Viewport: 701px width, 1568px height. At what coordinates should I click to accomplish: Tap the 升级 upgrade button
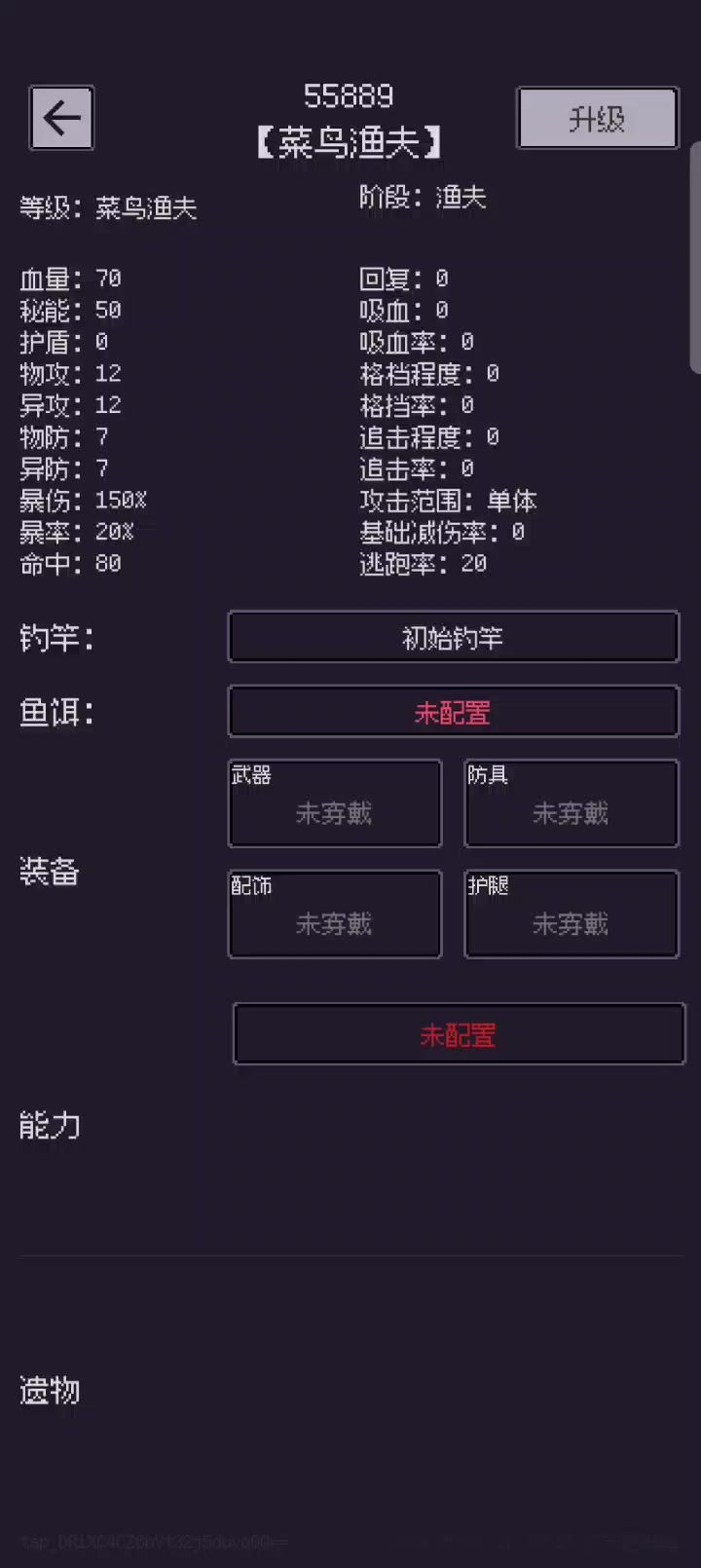click(x=597, y=119)
